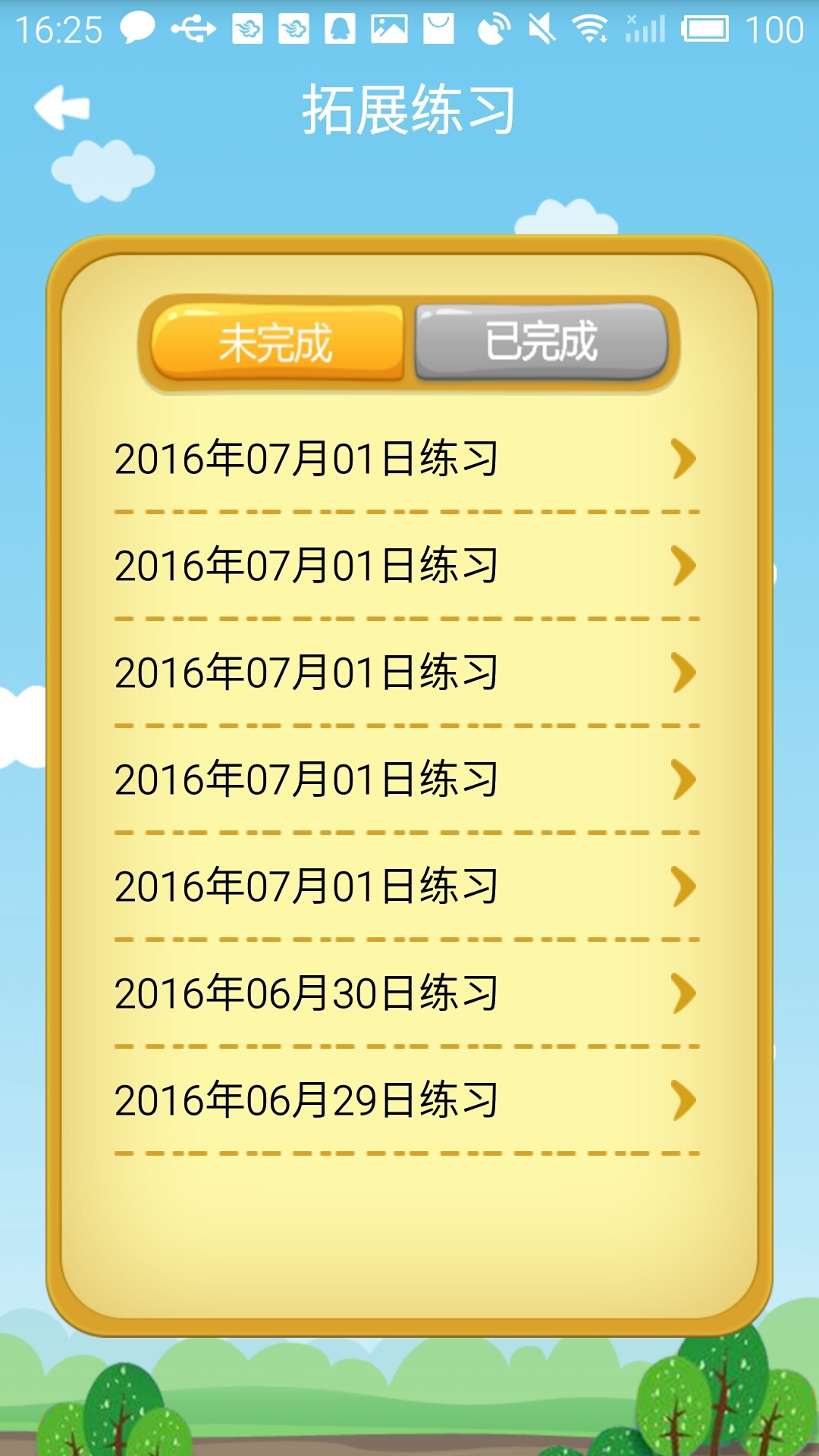Switch to the 已完成 tab

(541, 342)
